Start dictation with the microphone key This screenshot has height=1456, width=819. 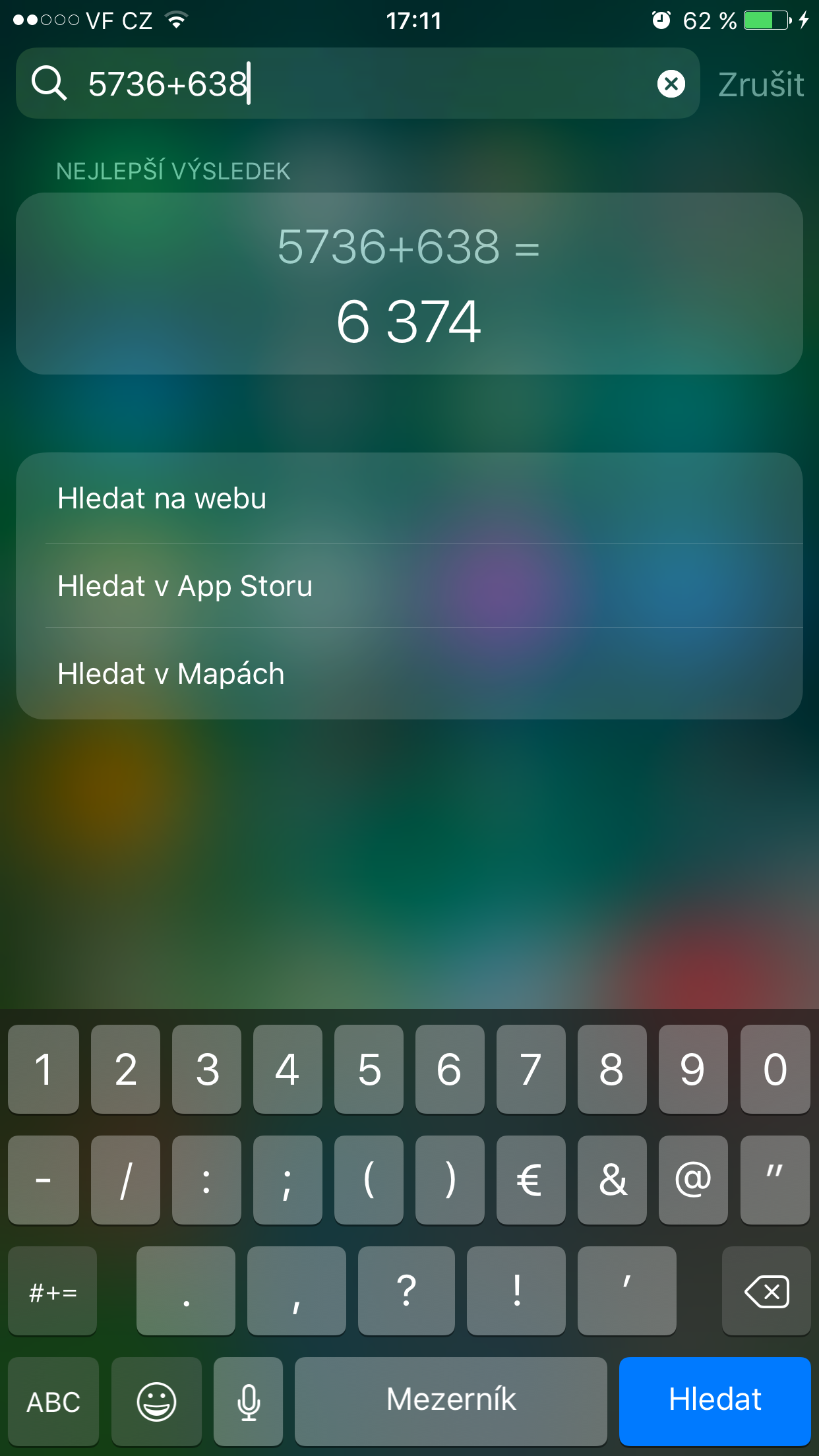[x=249, y=1401]
